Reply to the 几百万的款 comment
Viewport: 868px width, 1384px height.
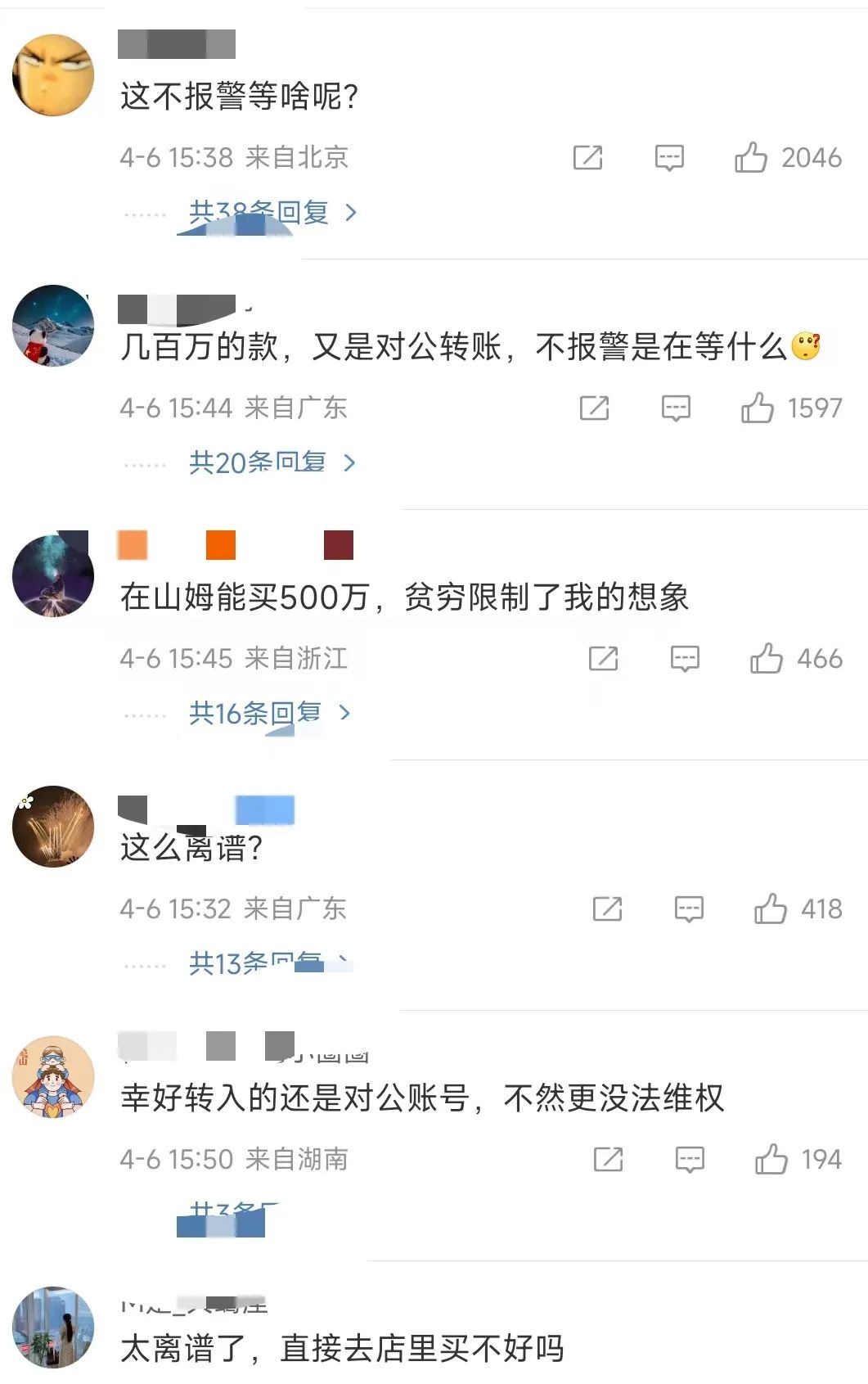tap(676, 408)
